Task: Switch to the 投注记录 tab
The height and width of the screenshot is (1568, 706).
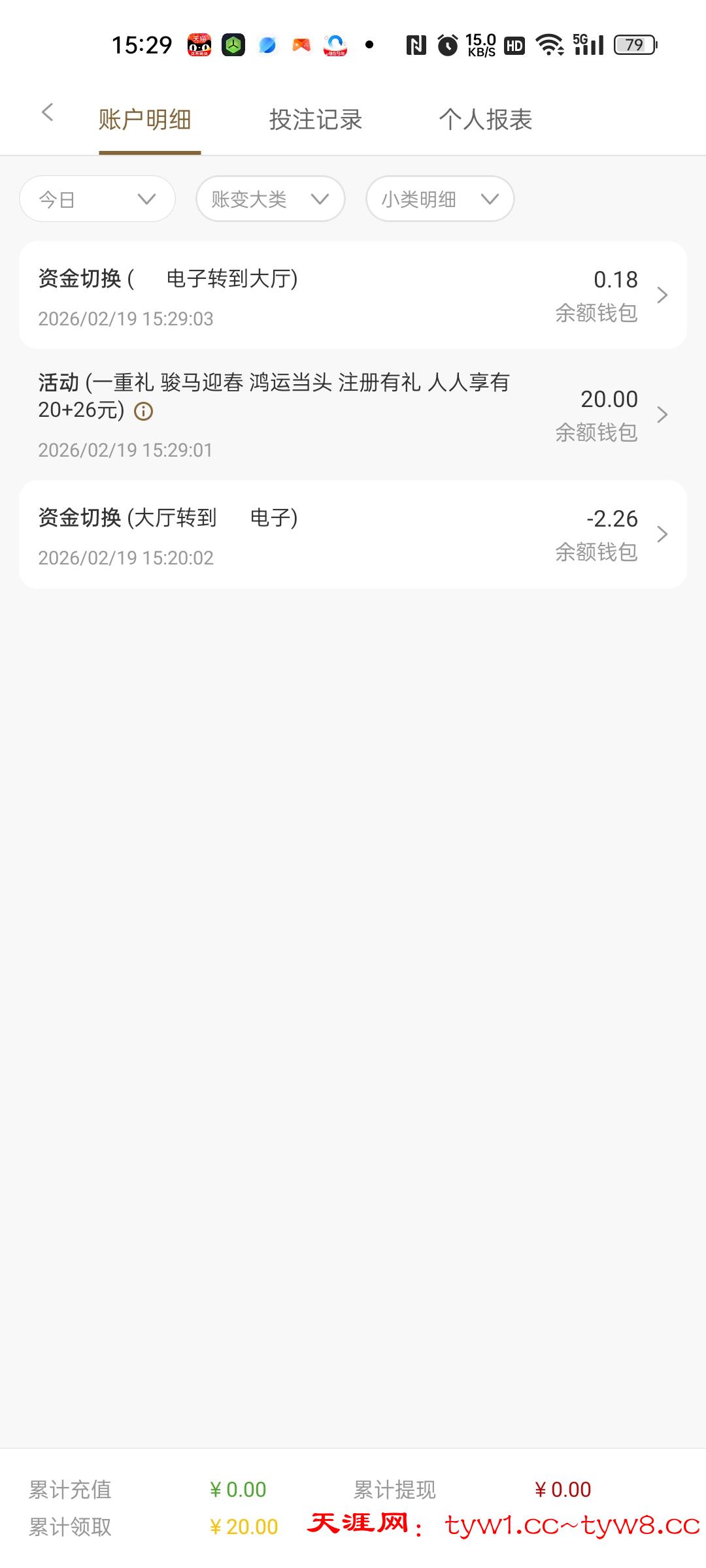Action: point(315,120)
